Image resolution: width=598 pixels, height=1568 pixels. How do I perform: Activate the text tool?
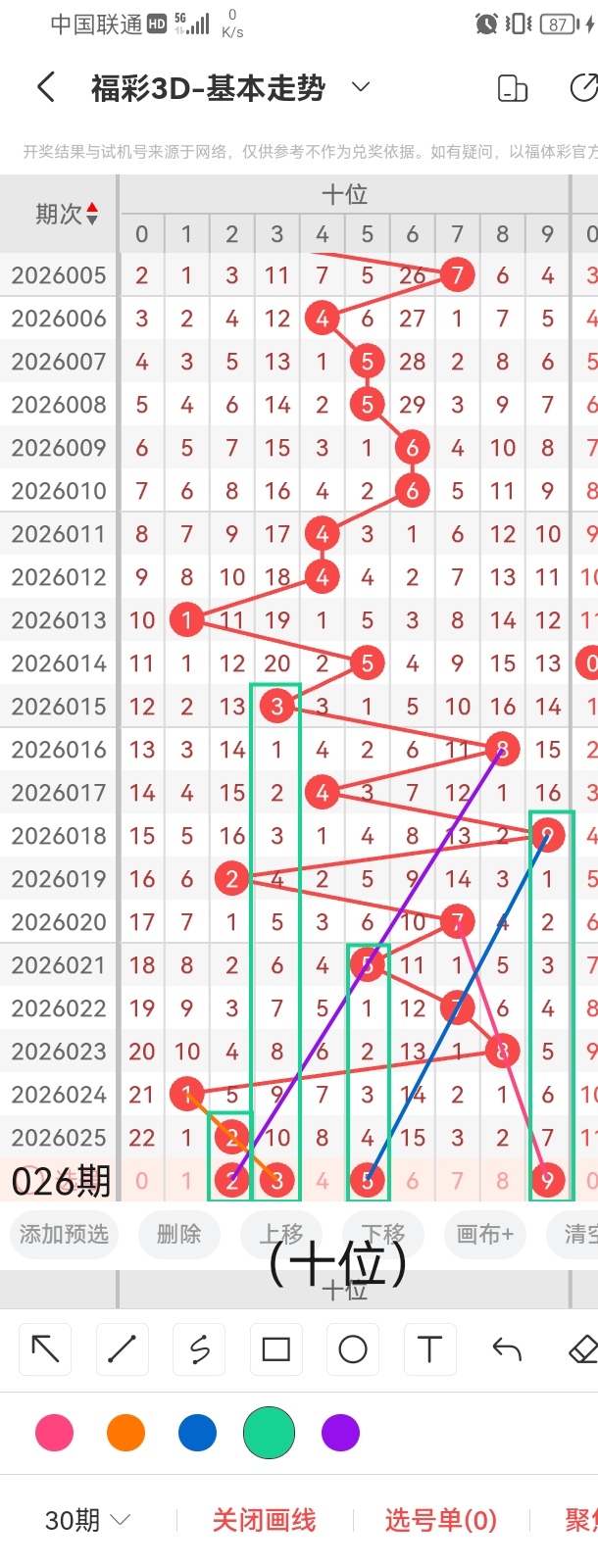click(429, 1349)
